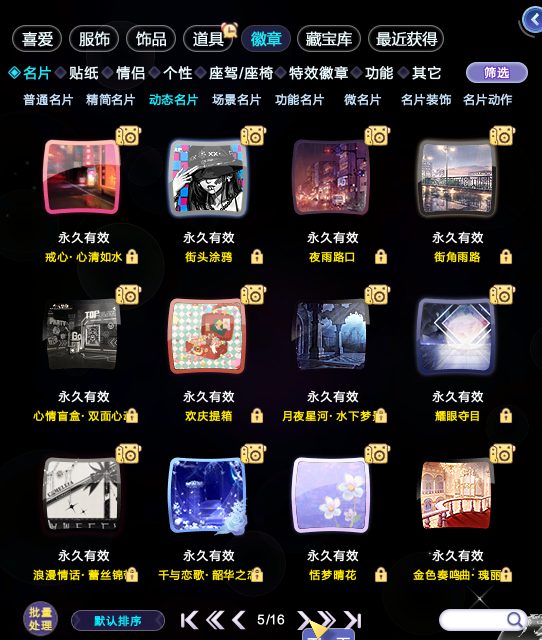Switch to the 服饰 tab
The width and height of the screenshot is (542, 640).
[x=94, y=39]
